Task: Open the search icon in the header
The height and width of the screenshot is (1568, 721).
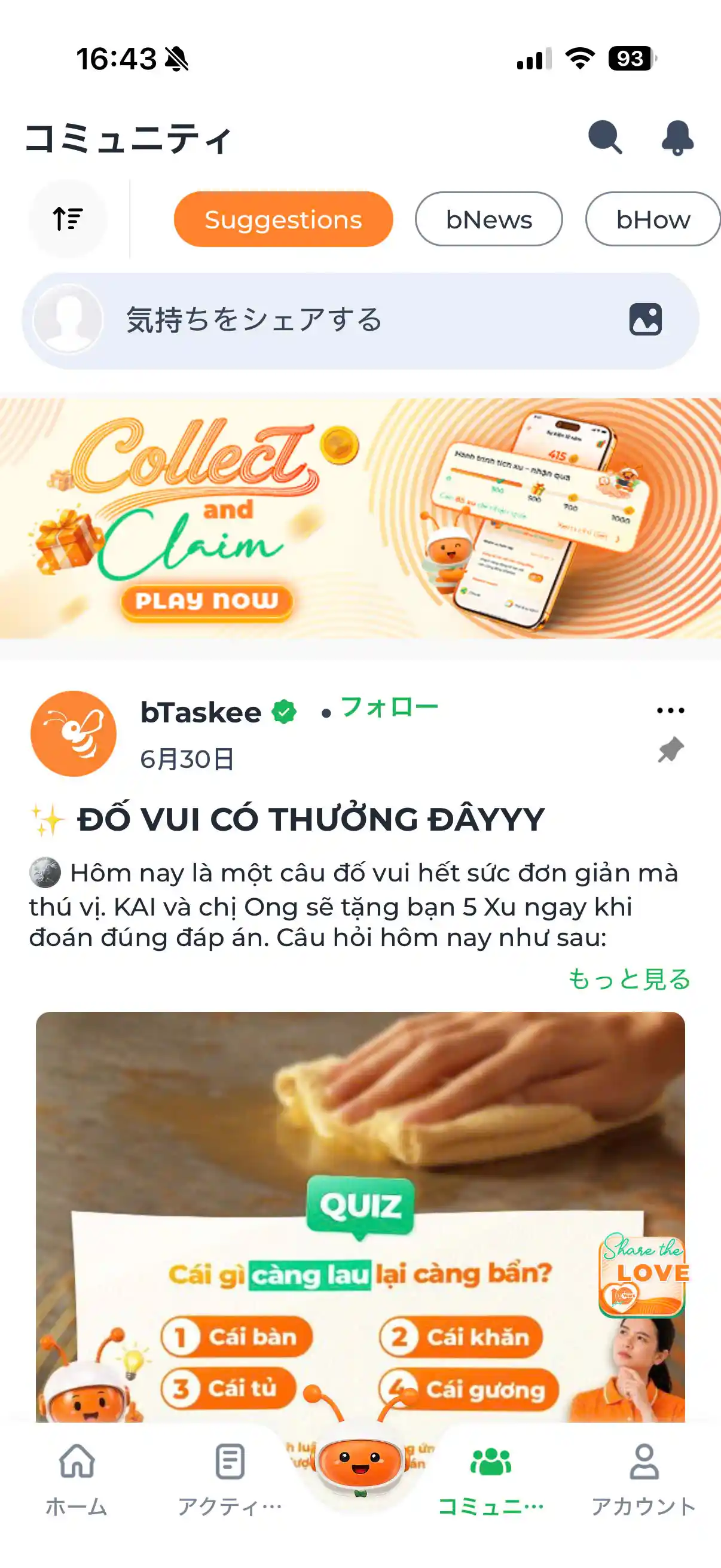Action: point(605,138)
